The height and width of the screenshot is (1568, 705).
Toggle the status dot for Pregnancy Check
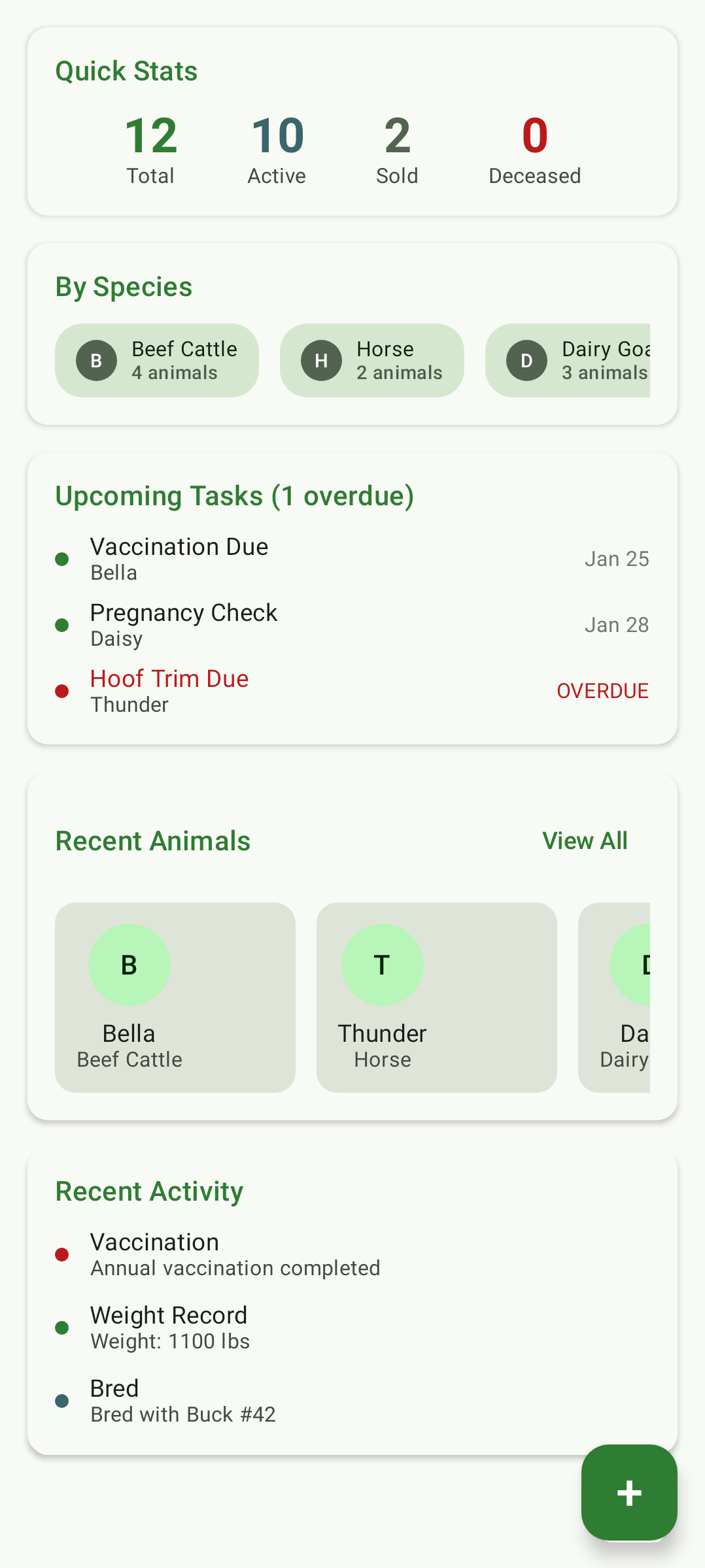(x=62, y=625)
